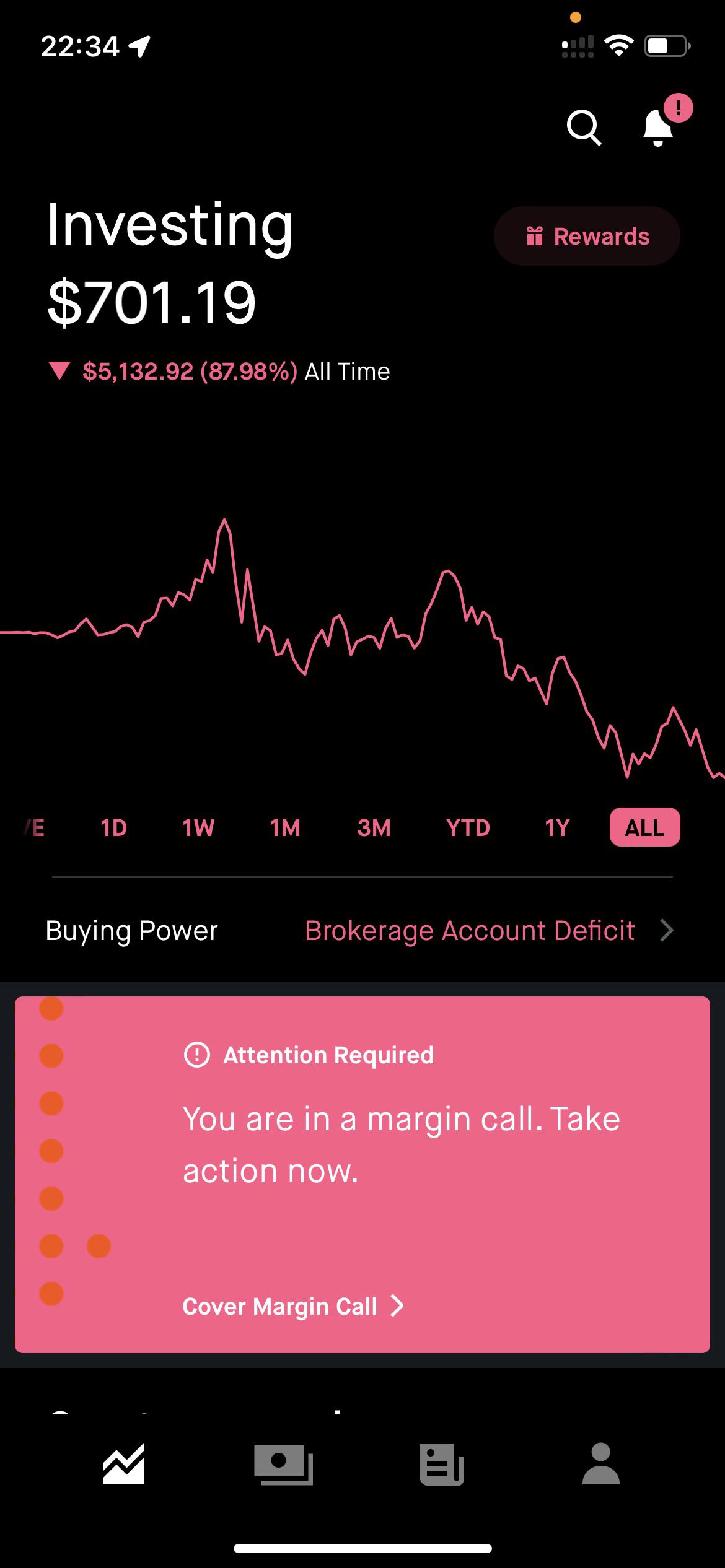Open the notifications bell
Image resolution: width=725 pixels, height=1568 pixels.
(x=658, y=128)
